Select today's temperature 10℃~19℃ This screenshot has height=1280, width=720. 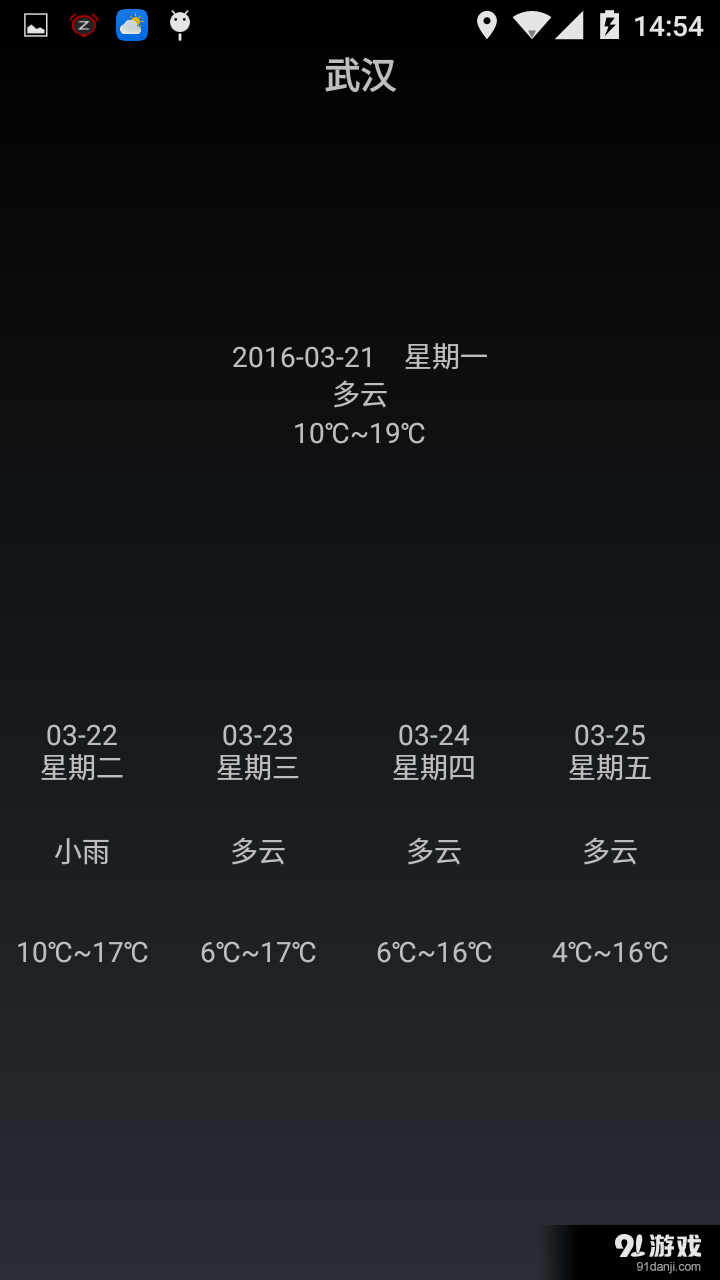[359, 432]
